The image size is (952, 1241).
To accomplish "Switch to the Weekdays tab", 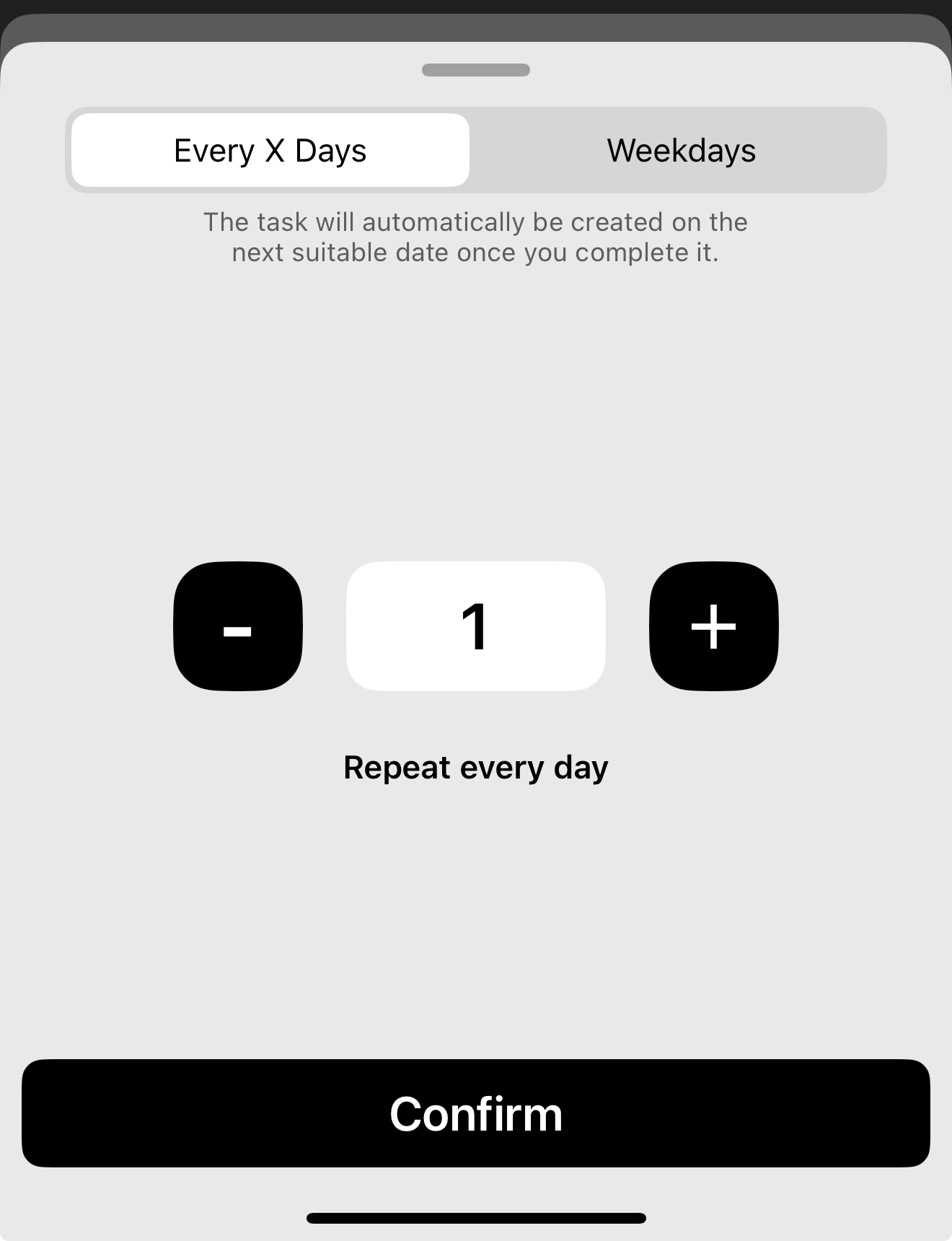I will coord(681,150).
